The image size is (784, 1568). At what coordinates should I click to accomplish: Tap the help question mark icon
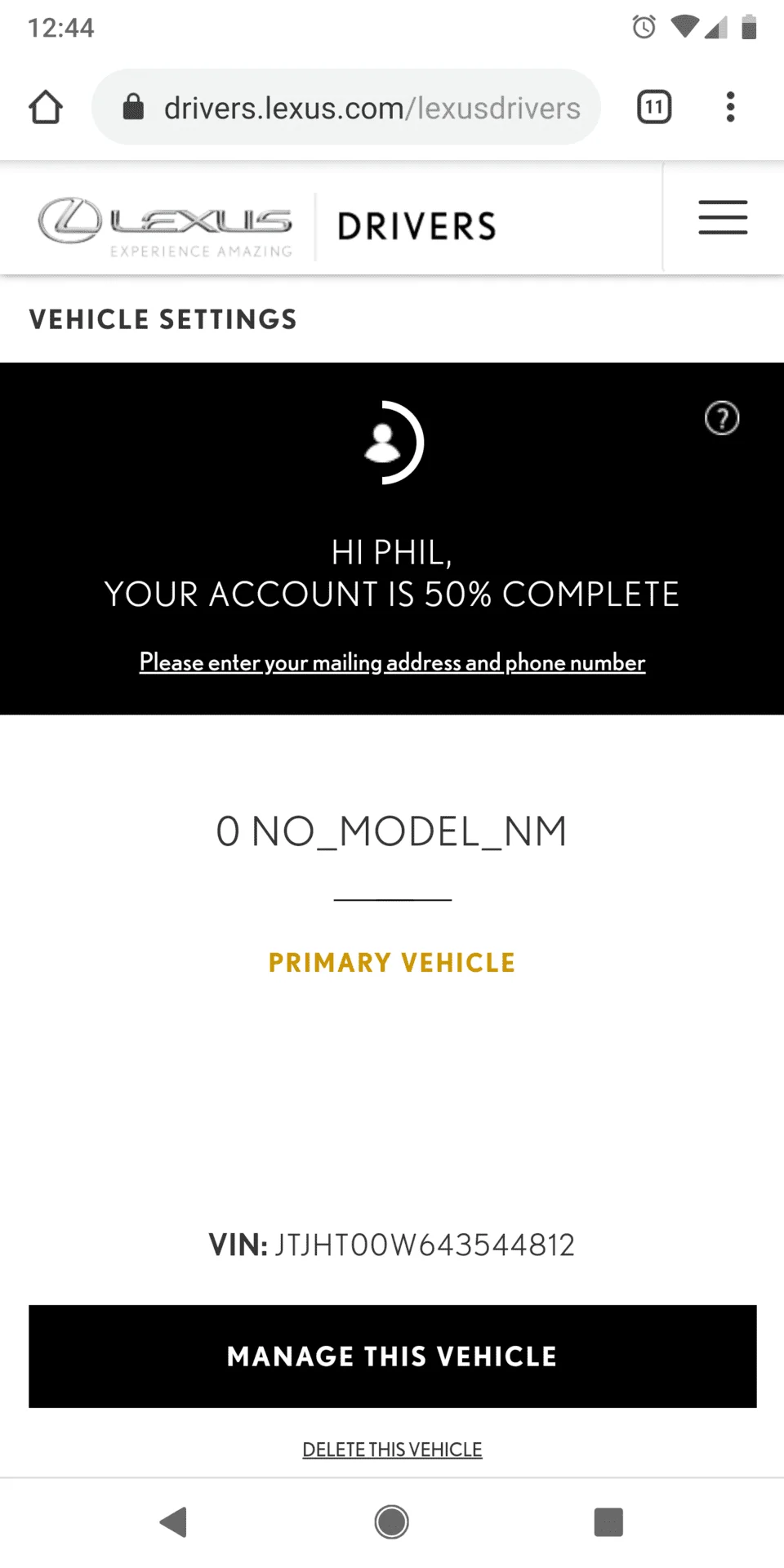pos(722,418)
